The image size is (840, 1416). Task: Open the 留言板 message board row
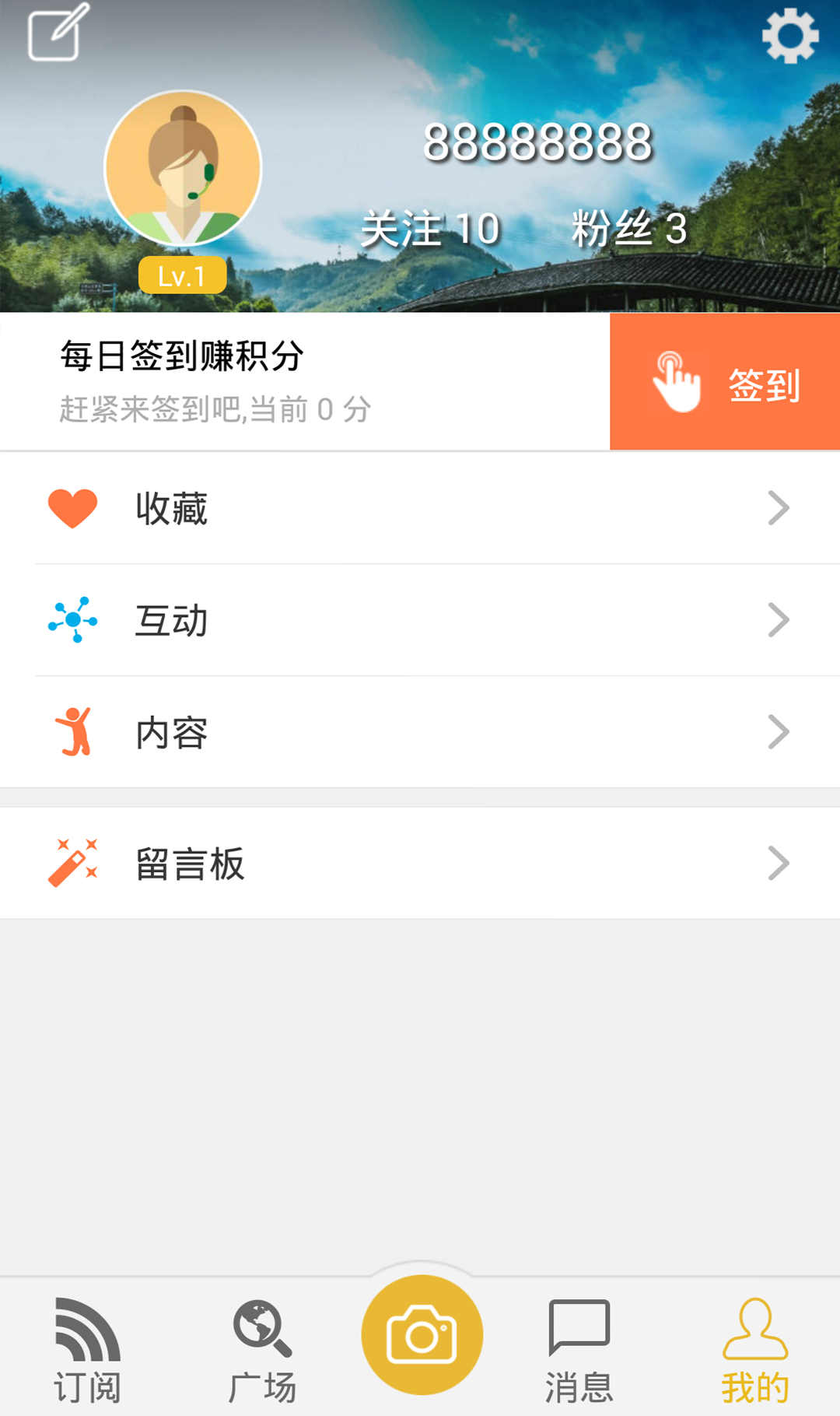coord(420,864)
